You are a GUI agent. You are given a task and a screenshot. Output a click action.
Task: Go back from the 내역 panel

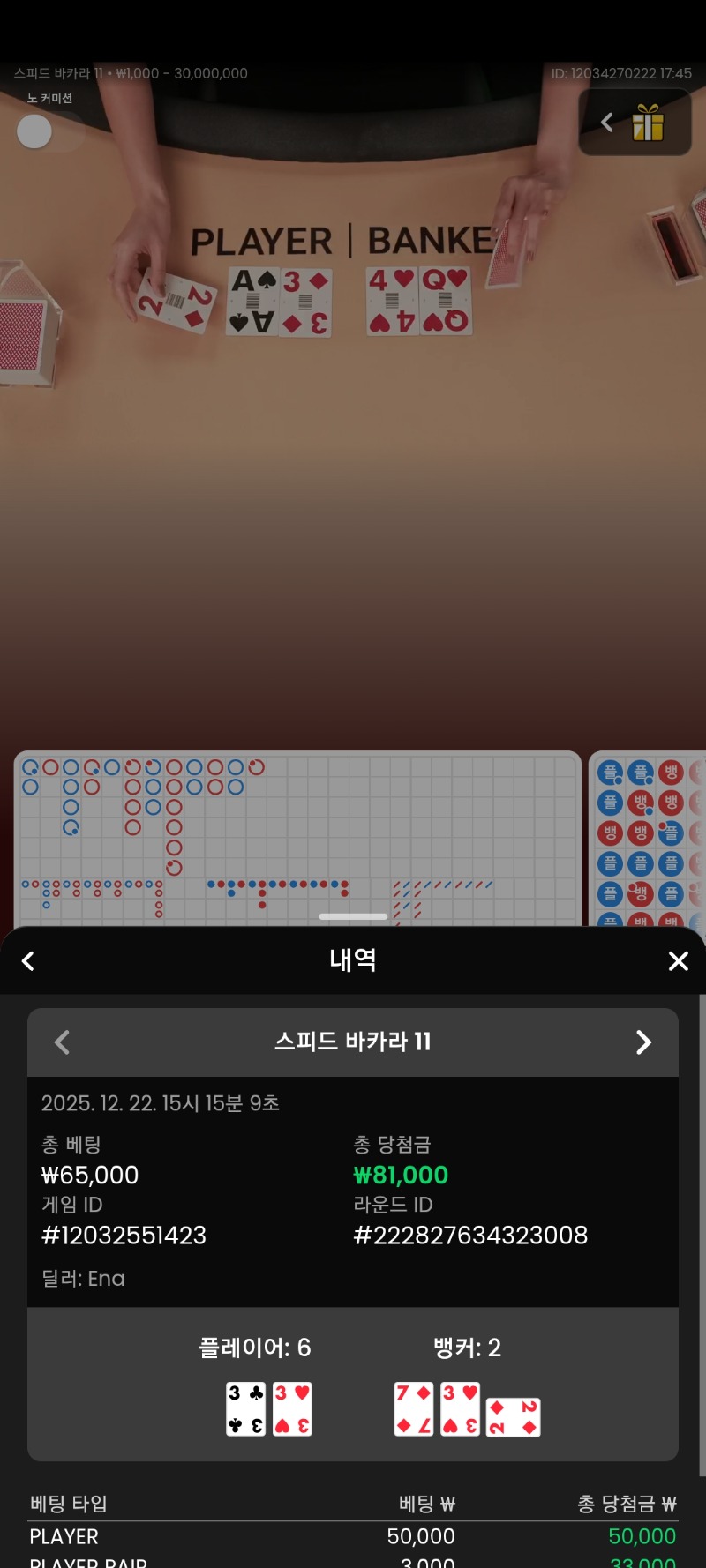click(x=28, y=960)
